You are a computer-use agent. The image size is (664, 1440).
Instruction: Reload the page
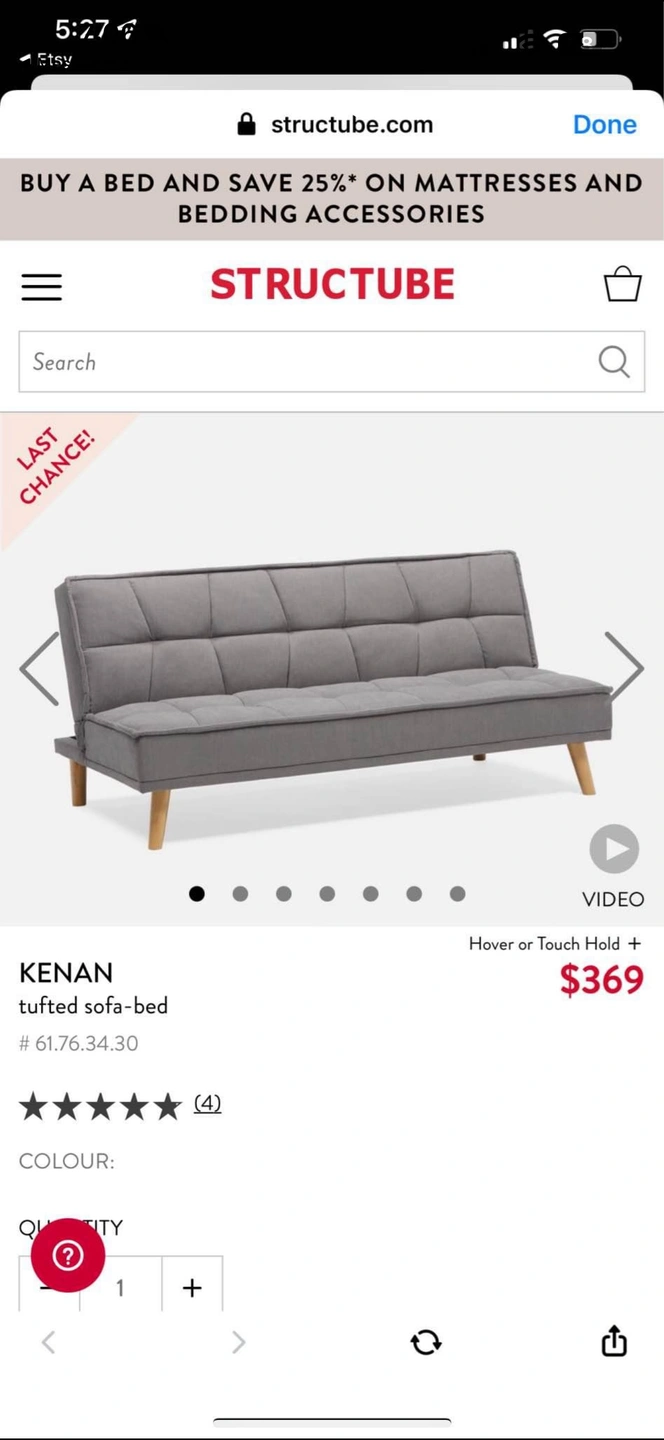tap(426, 1342)
